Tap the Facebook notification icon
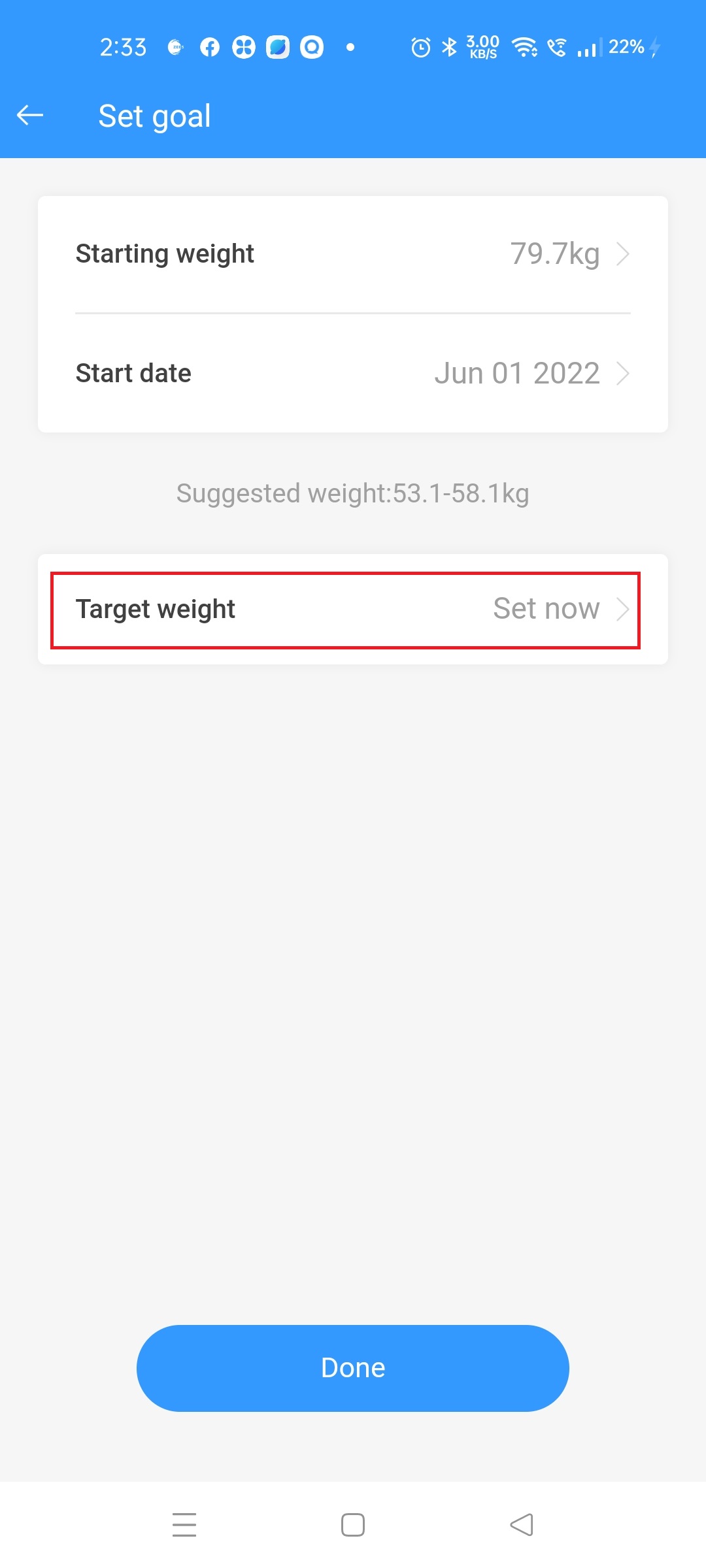Image resolution: width=706 pixels, height=1568 pixels. [209, 46]
